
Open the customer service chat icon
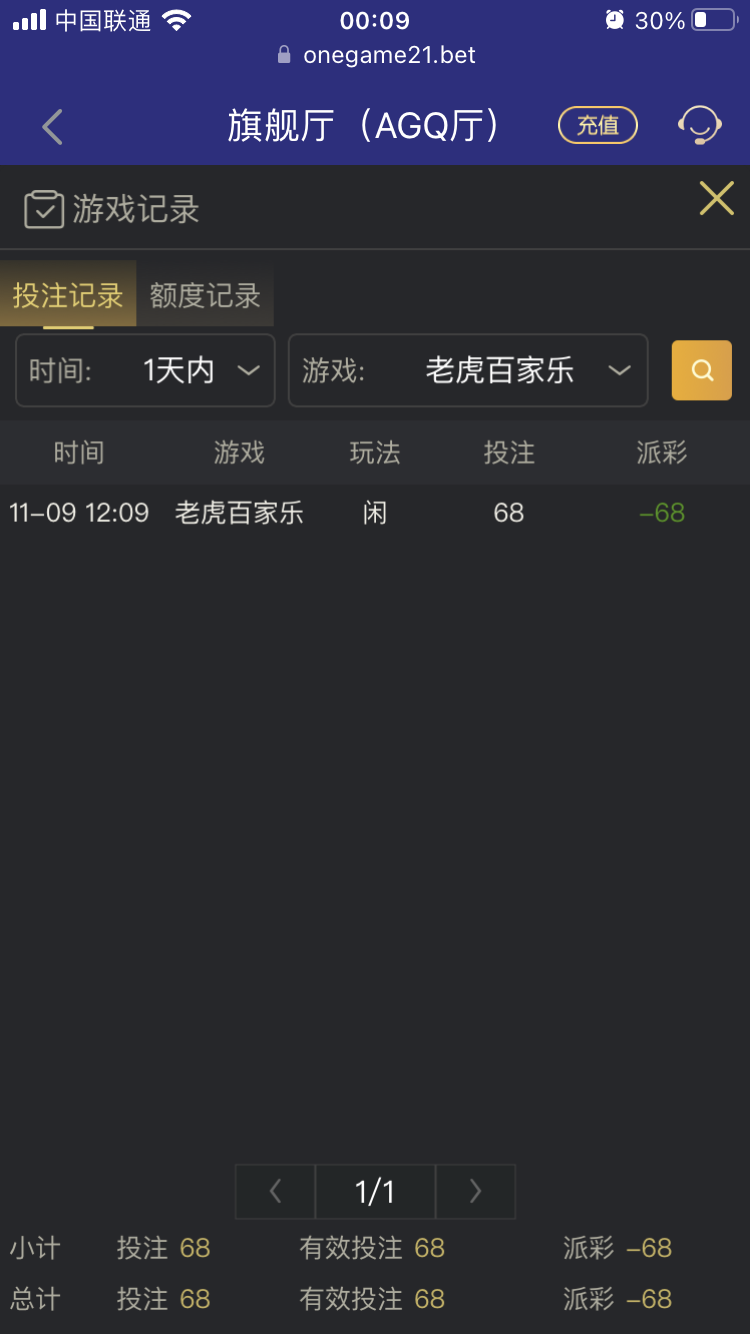pos(700,126)
